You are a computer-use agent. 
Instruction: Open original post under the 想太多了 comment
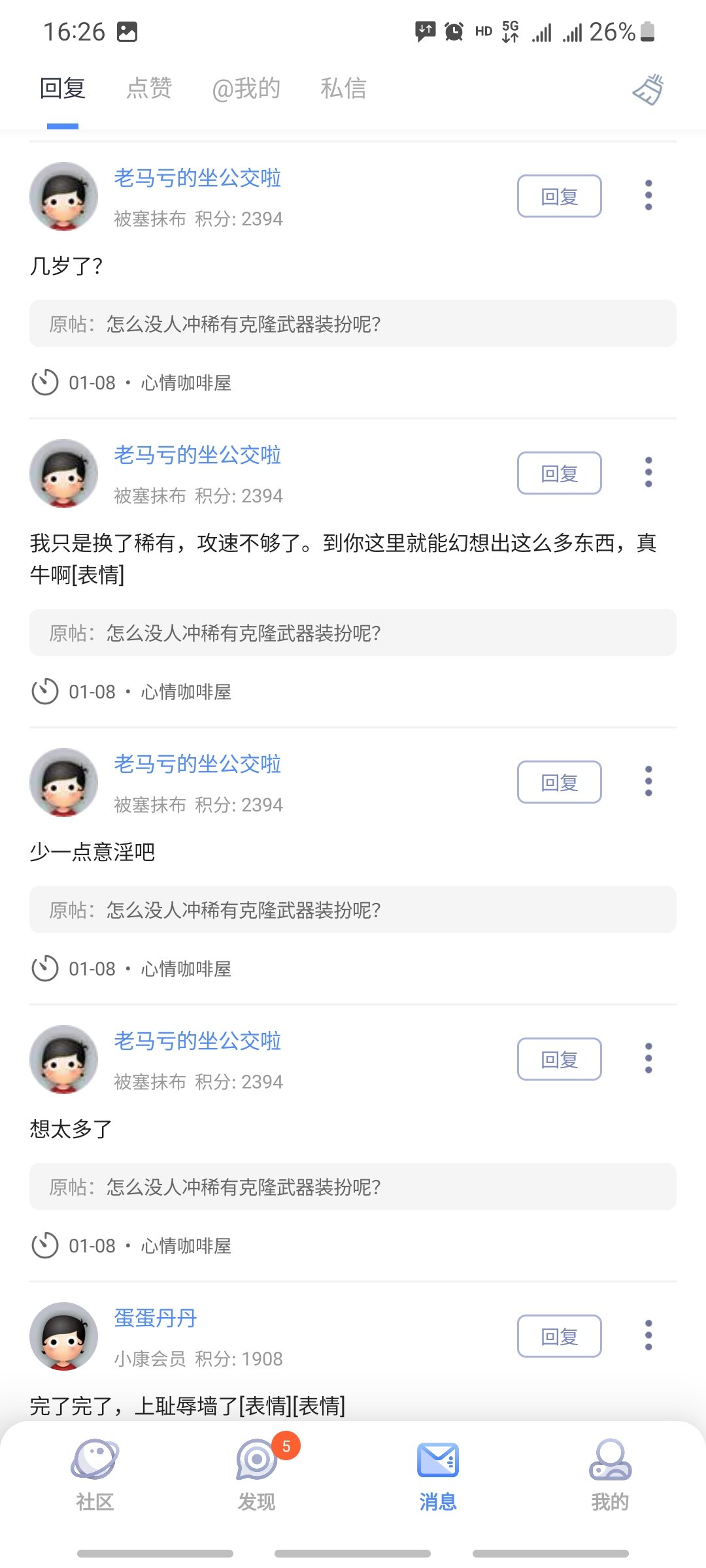353,1186
